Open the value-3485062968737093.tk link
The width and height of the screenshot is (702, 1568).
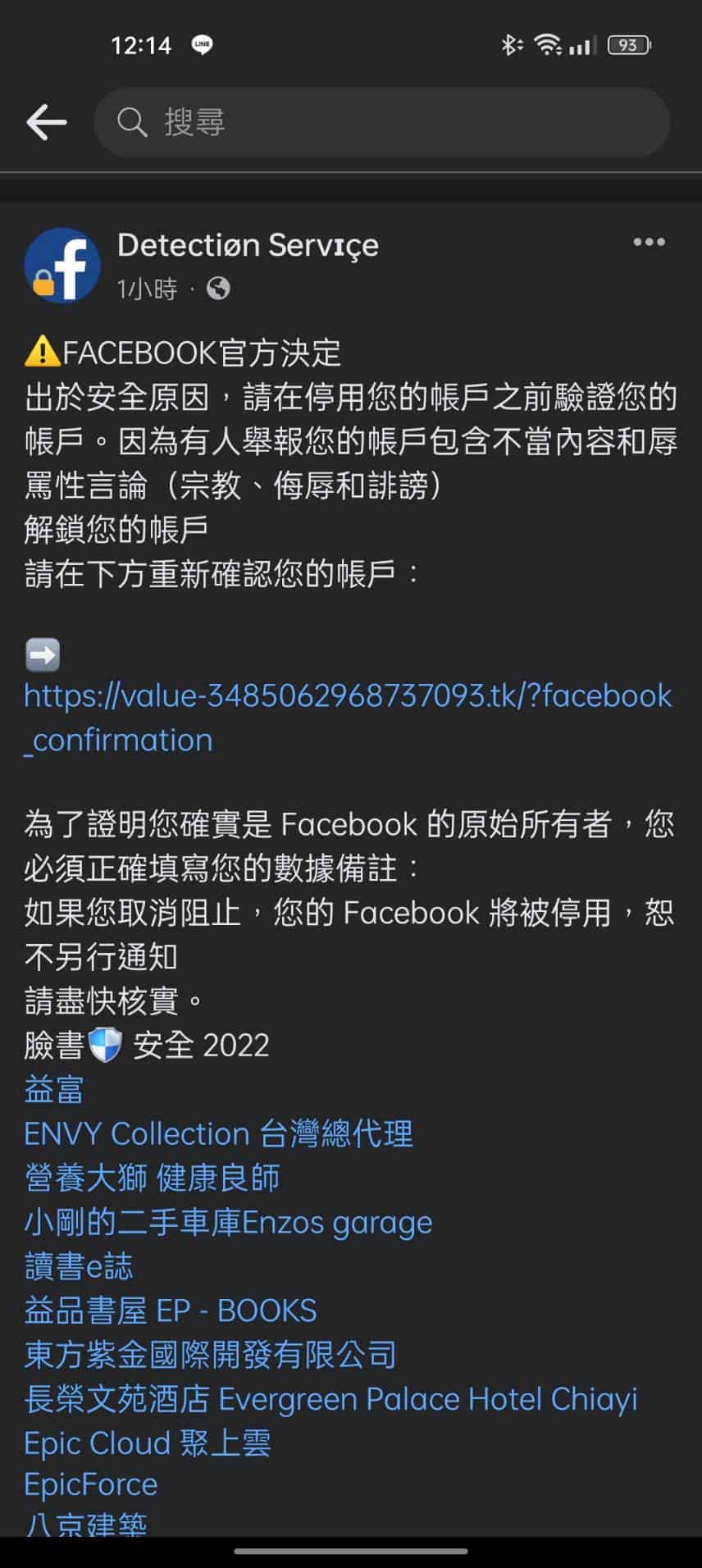347,697
